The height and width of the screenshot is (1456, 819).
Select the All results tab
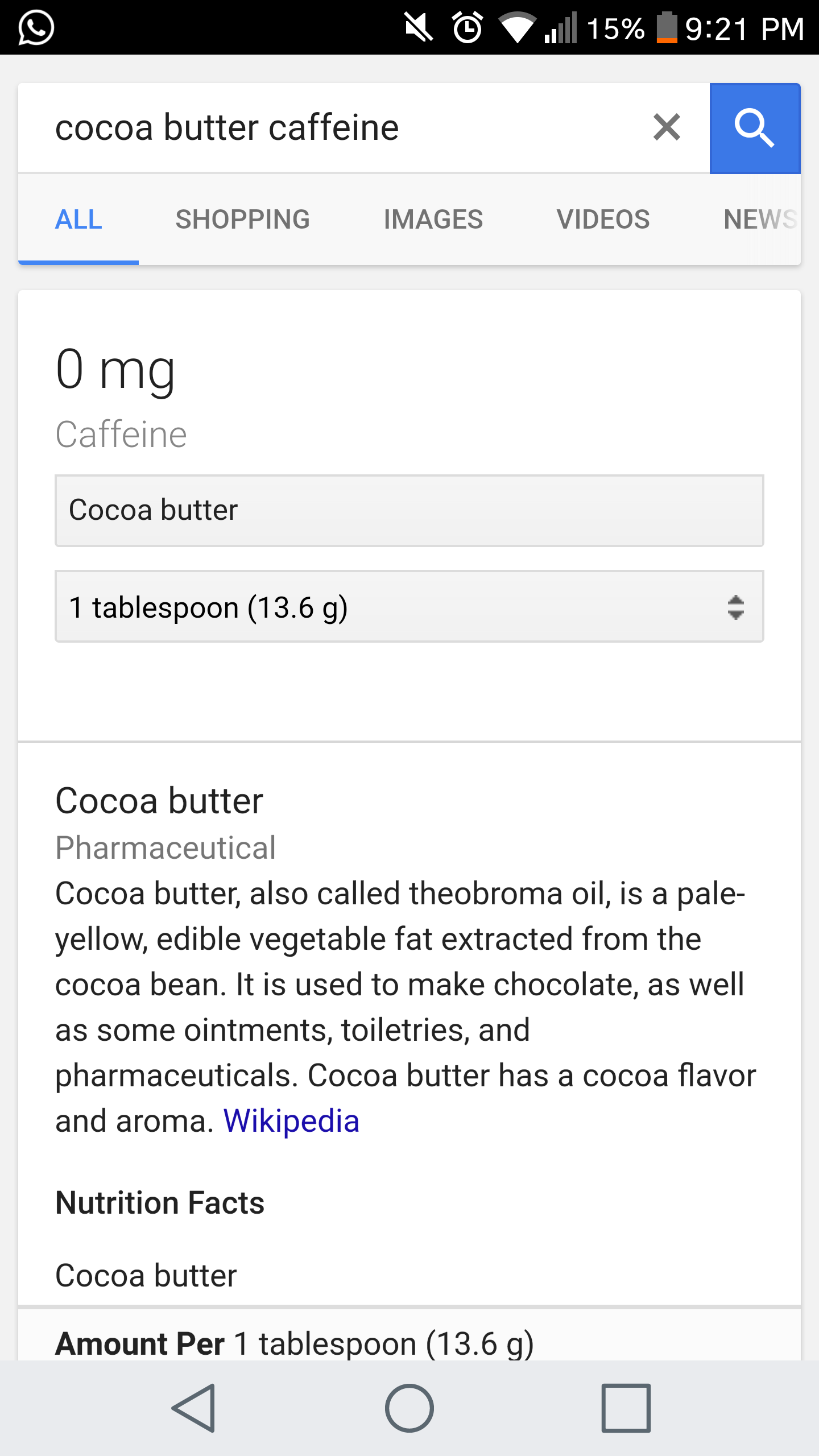click(x=78, y=220)
